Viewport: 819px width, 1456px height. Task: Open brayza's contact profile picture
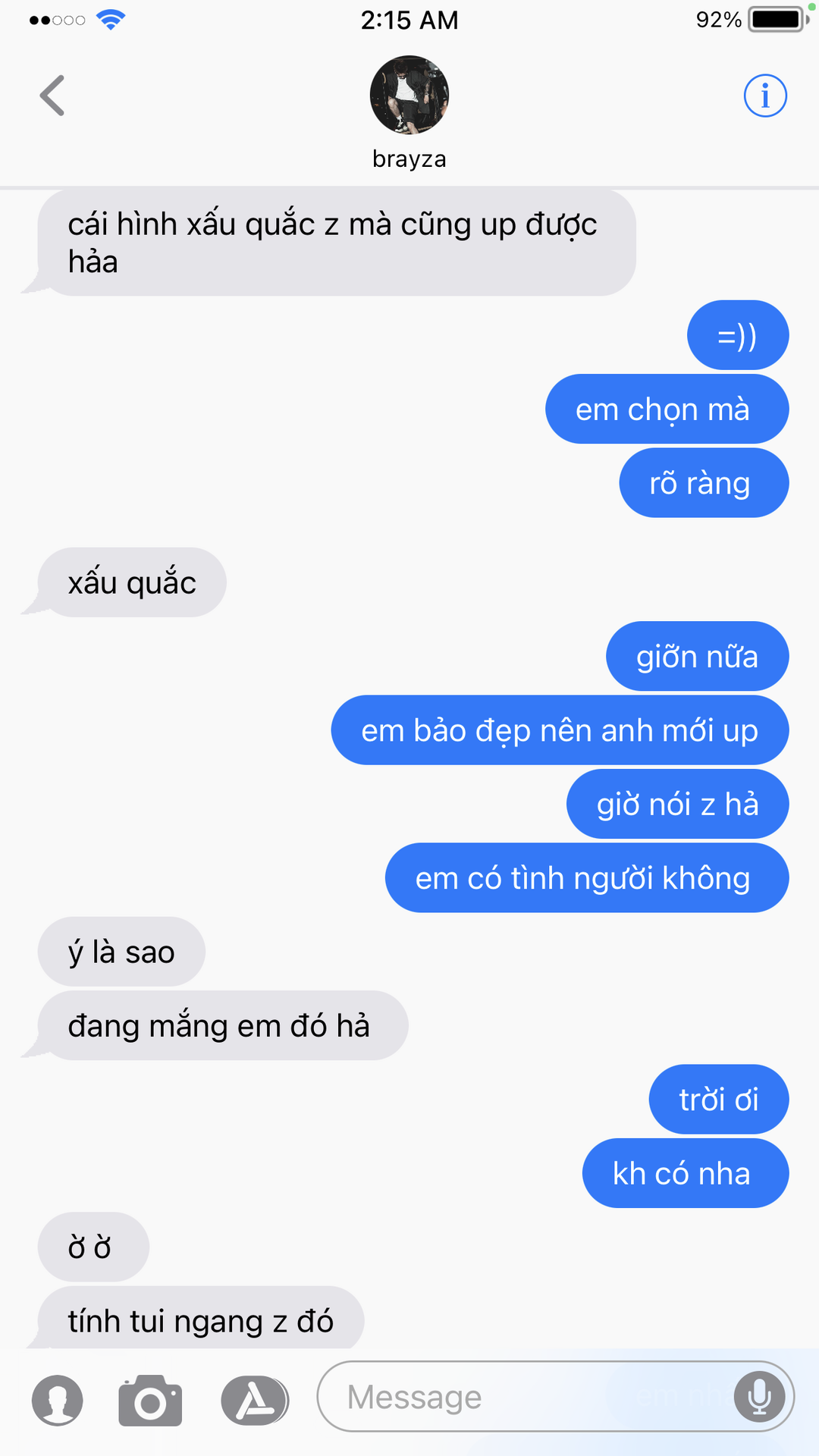click(409, 96)
